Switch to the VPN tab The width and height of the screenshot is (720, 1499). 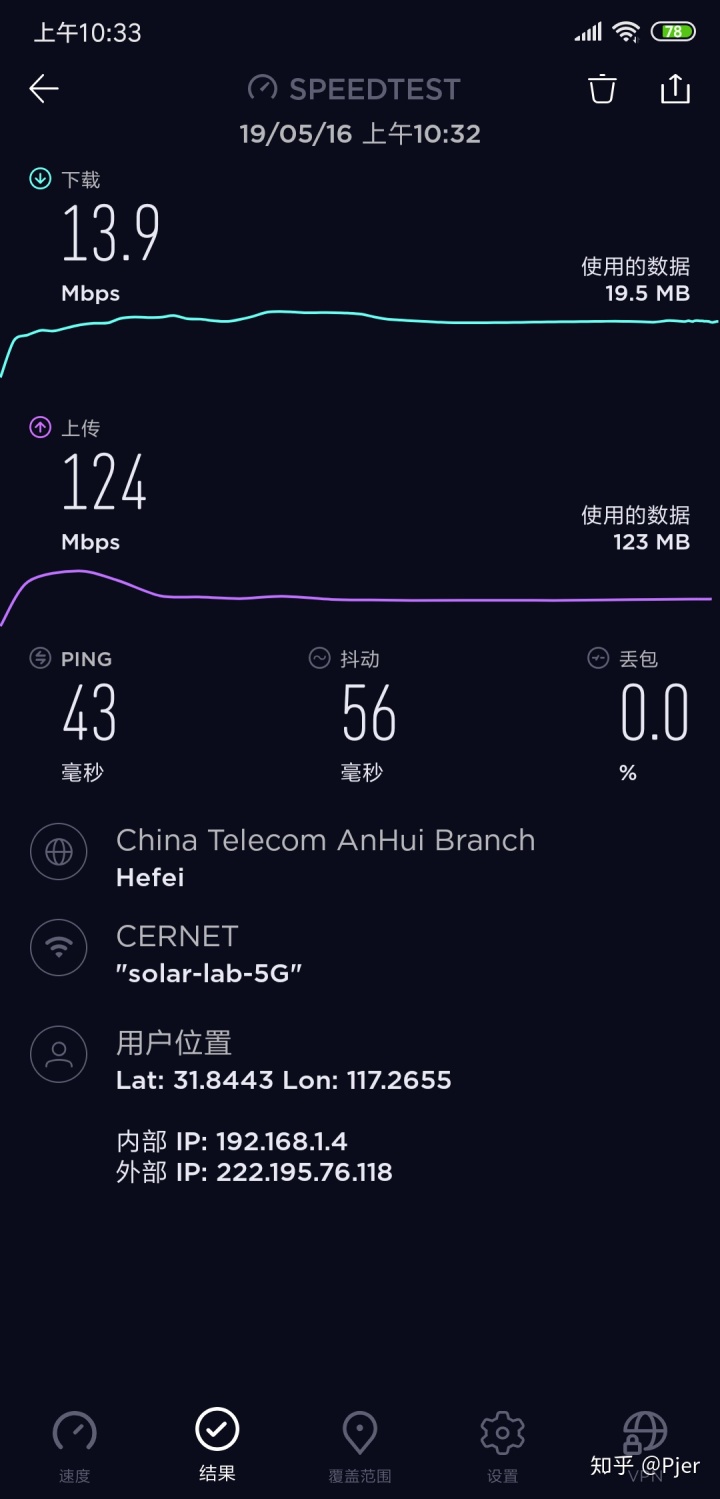(x=645, y=1447)
